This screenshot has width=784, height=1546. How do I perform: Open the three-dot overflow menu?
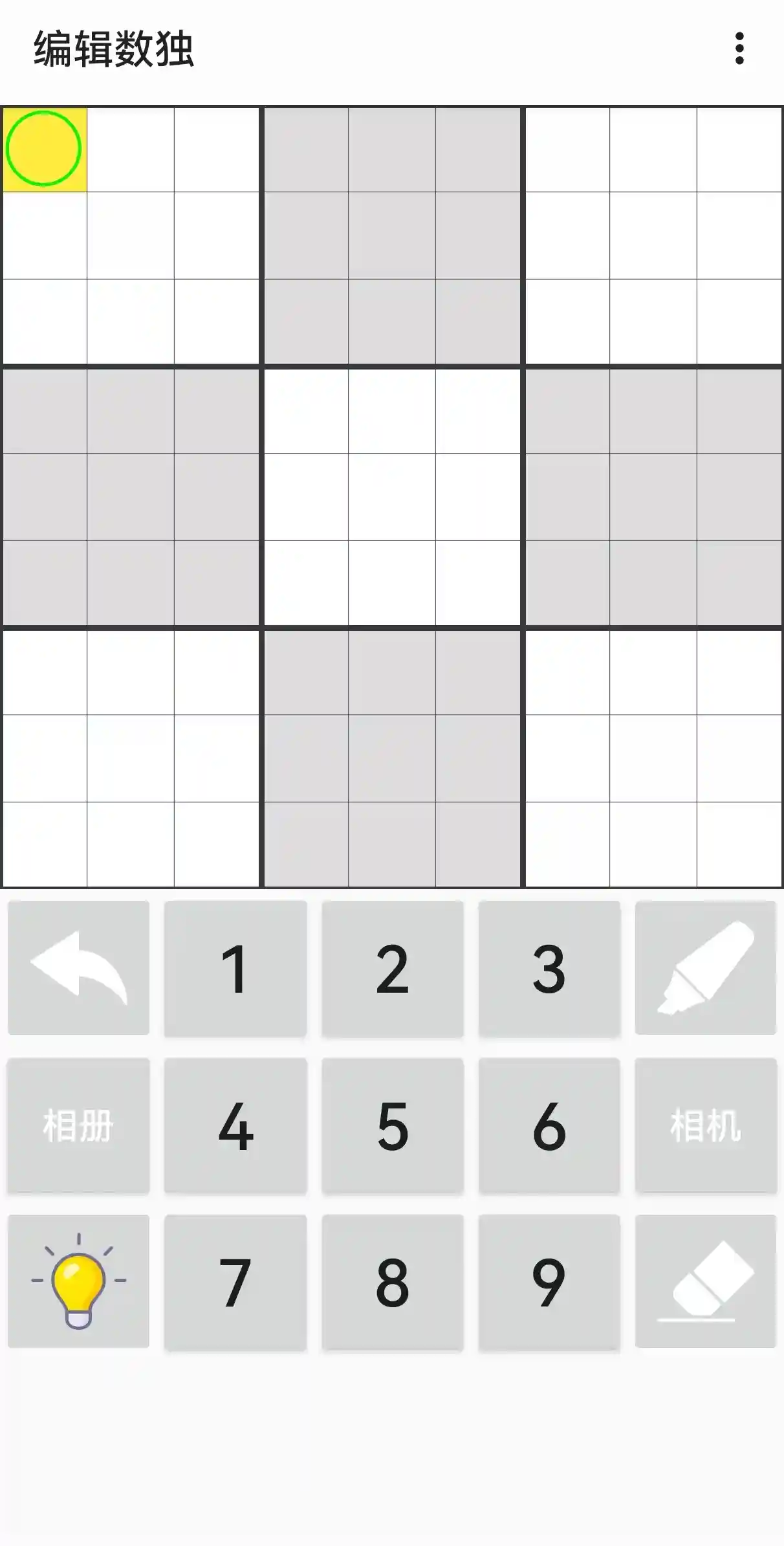(739, 49)
